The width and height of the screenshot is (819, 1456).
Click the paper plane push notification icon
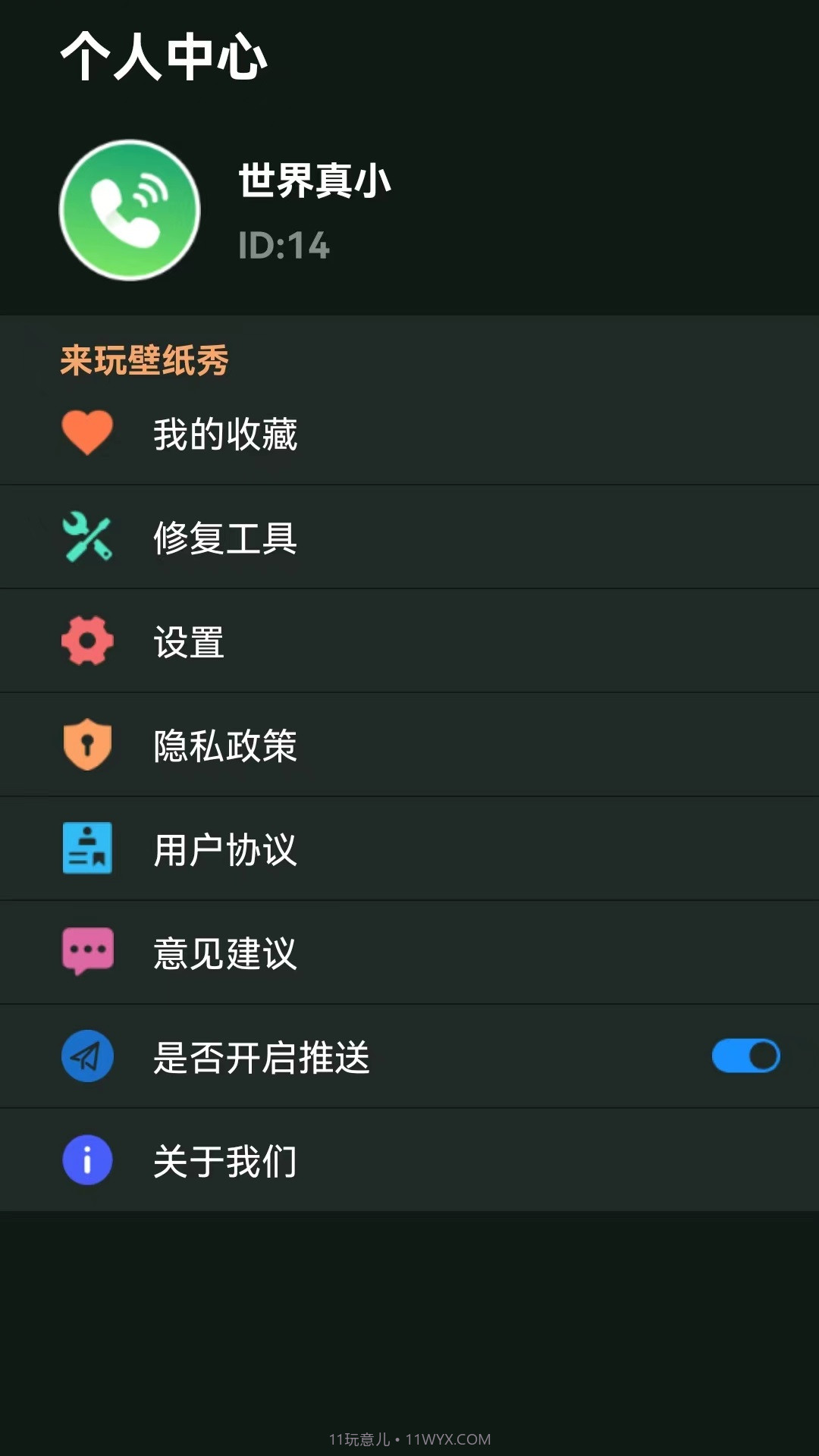pos(87,1056)
